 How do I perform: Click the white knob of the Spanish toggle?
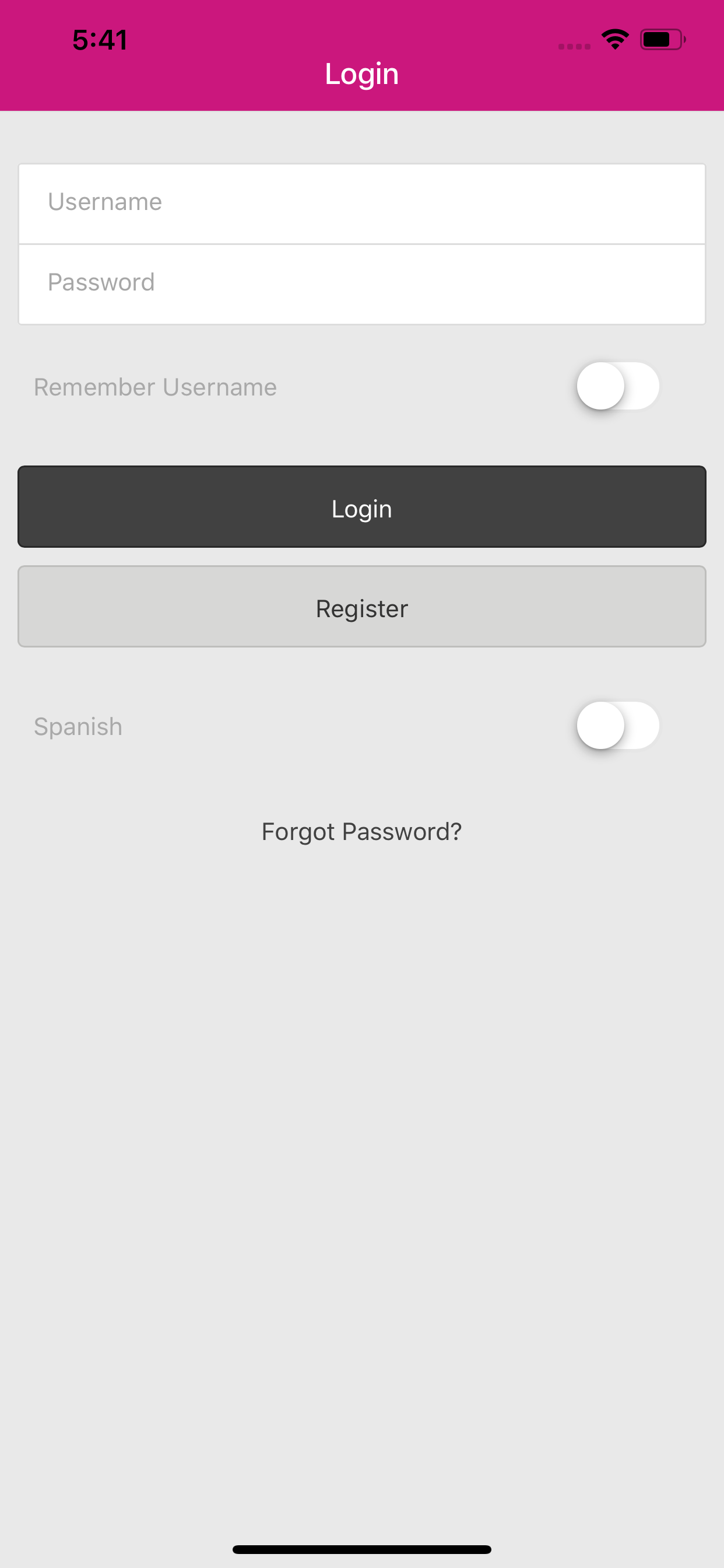click(600, 726)
